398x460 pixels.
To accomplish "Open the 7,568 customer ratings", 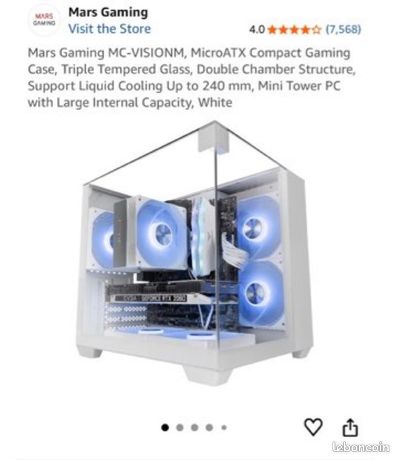I will [x=343, y=29].
